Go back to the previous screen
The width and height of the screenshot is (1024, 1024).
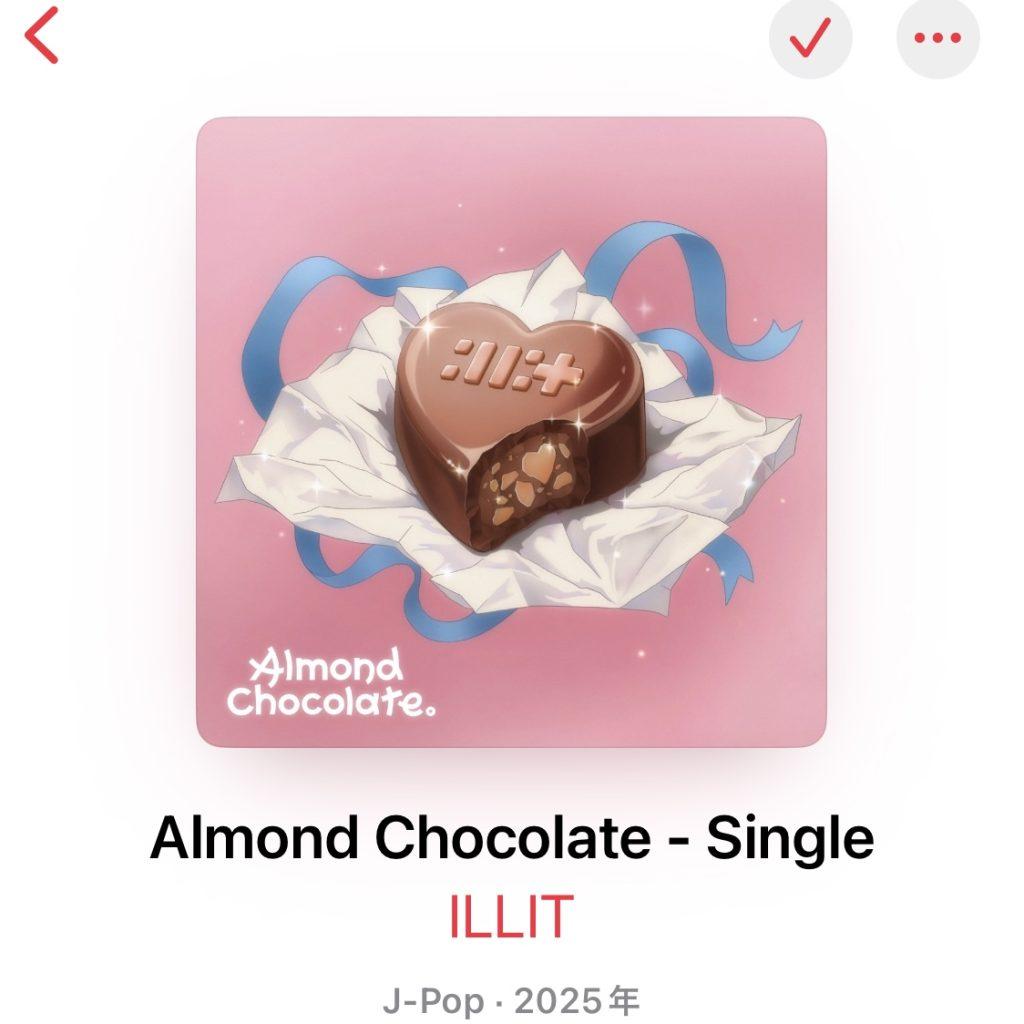click(x=43, y=39)
